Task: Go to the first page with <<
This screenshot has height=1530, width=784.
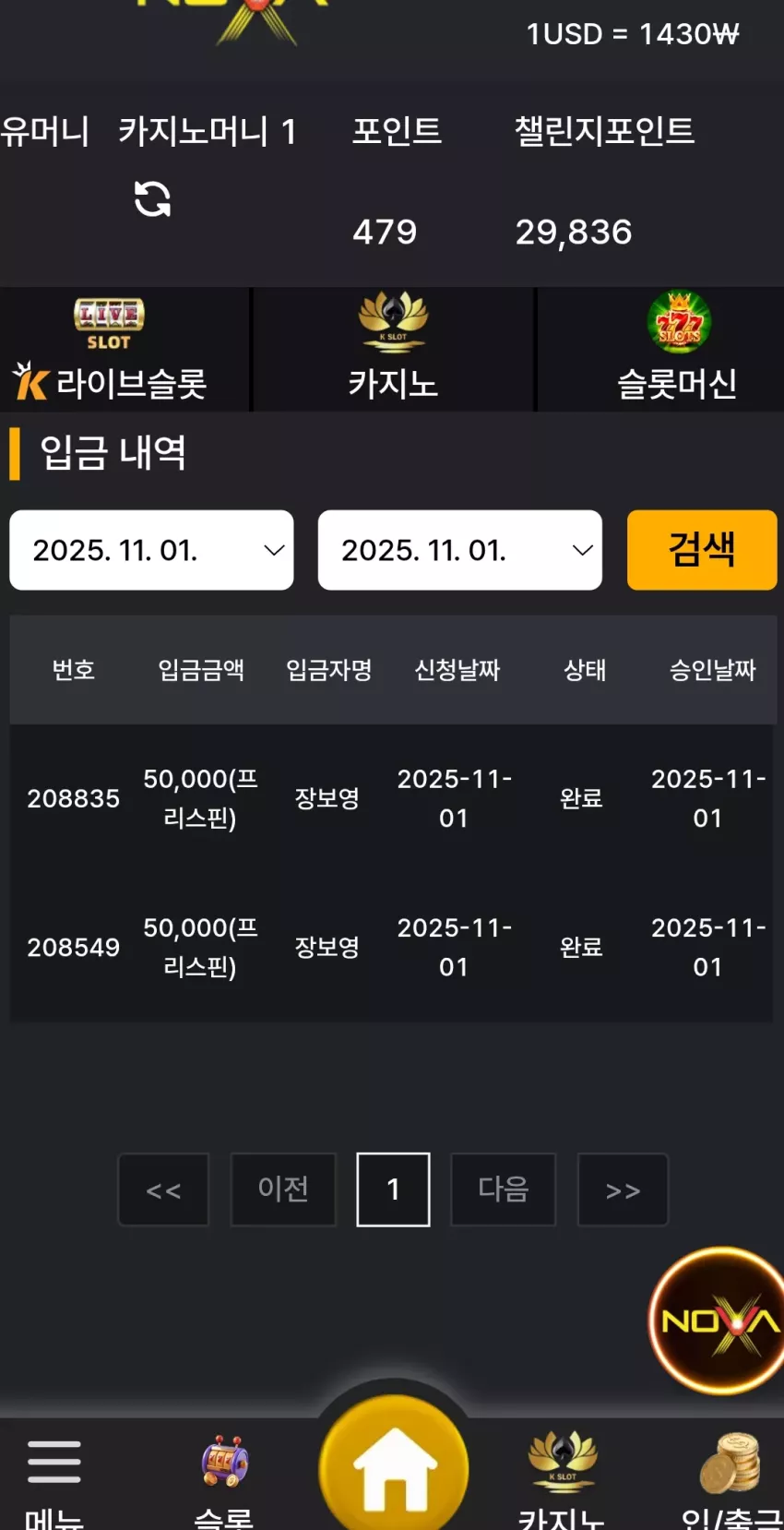Action: click(x=163, y=1189)
